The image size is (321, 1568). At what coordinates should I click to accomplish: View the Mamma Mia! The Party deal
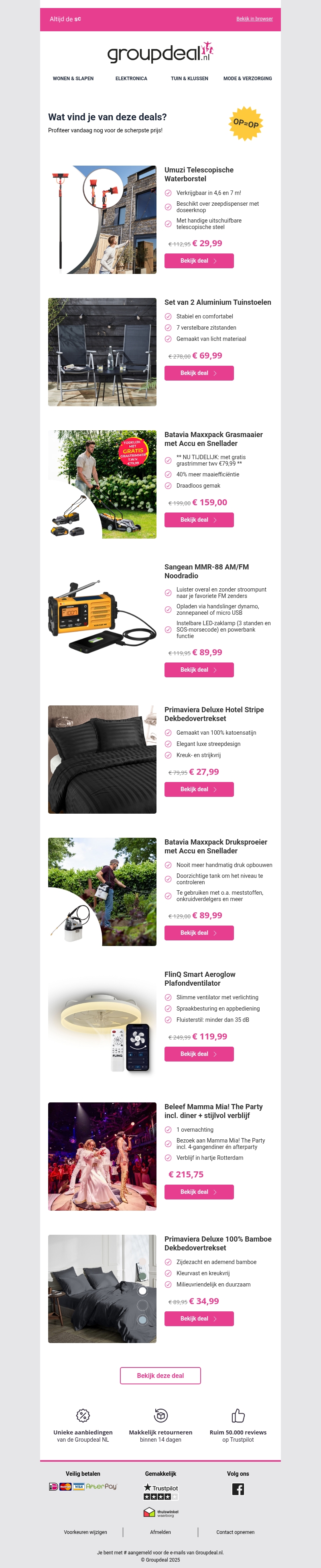pyautogui.click(x=199, y=1192)
